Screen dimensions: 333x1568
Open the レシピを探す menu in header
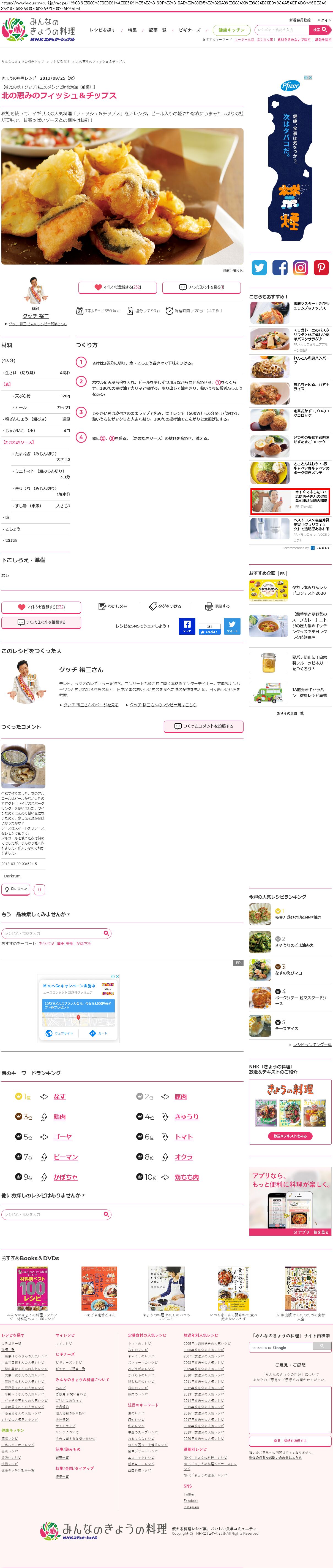click(102, 30)
